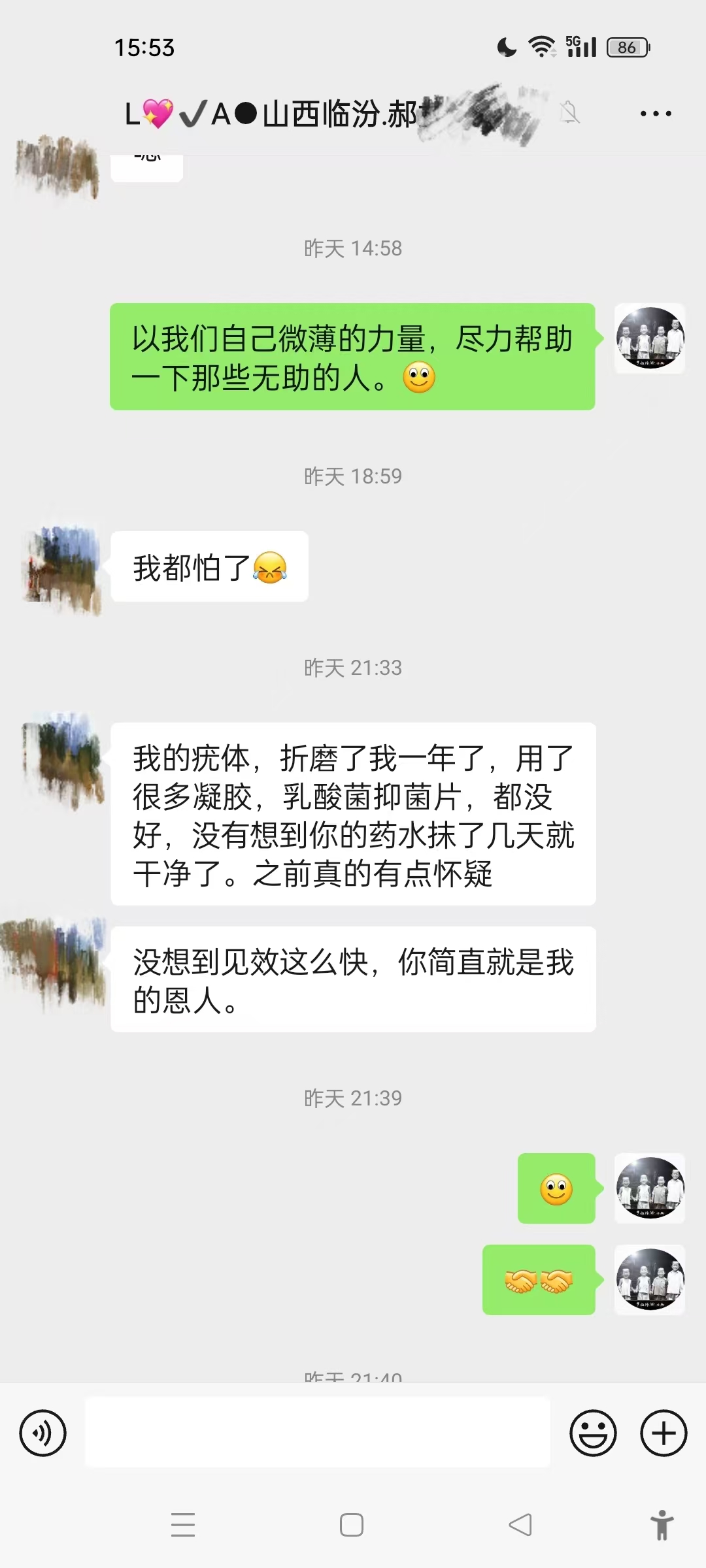Tap the message text input field
The height and width of the screenshot is (1568, 706).
(318, 1432)
